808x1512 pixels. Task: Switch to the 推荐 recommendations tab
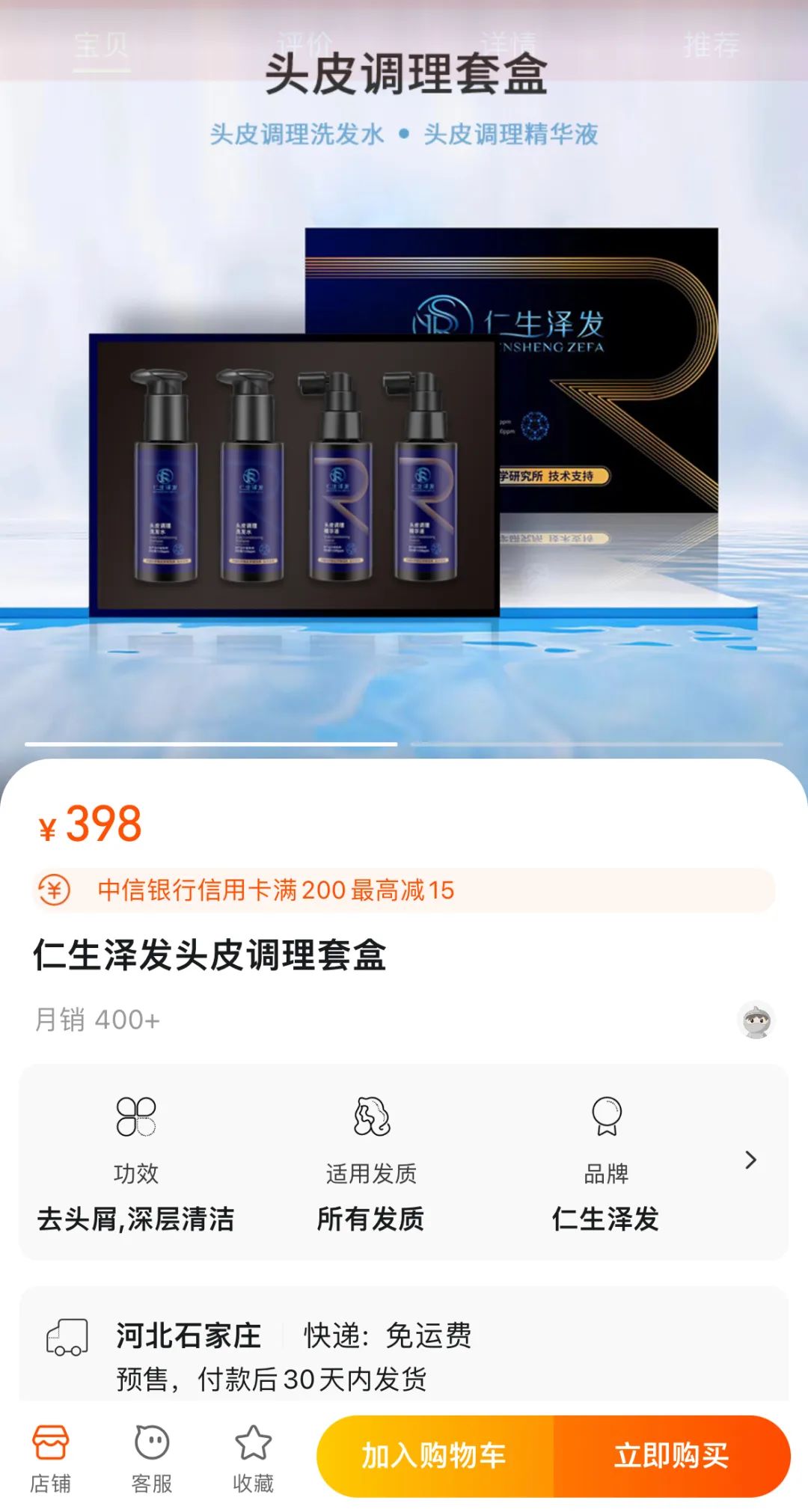pos(711,45)
